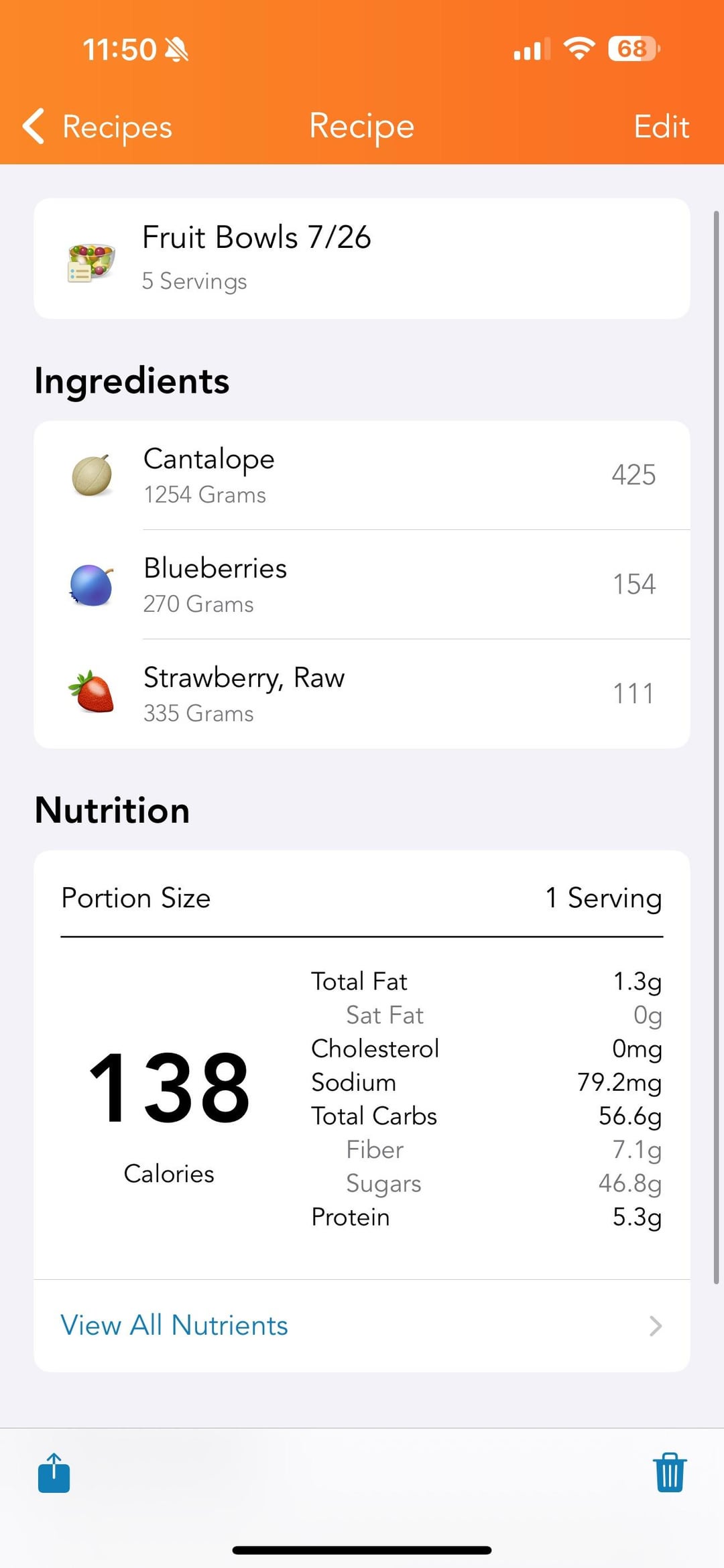Share this recipe

tap(54, 1473)
